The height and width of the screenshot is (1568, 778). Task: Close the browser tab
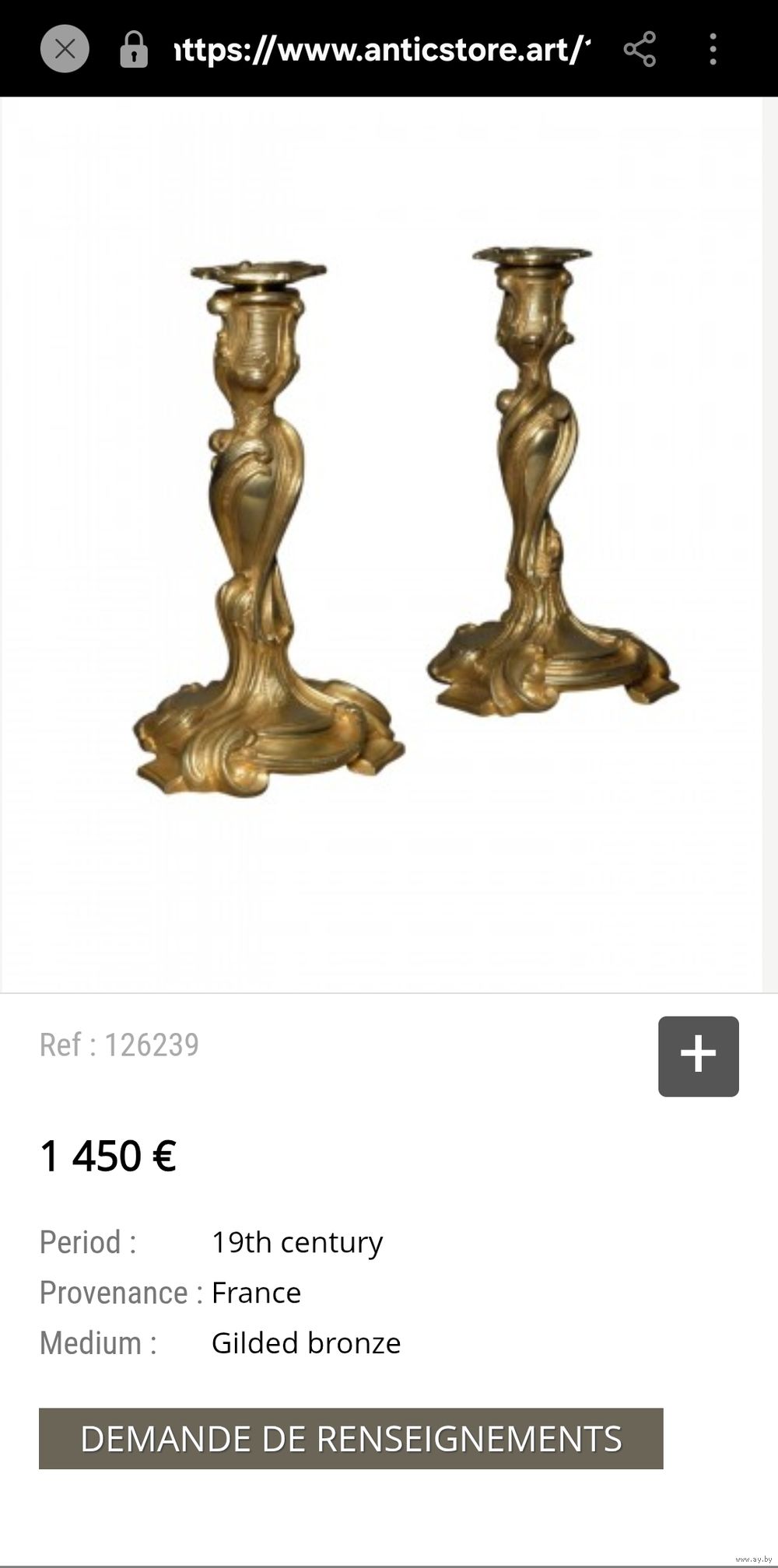coord(65,49)
